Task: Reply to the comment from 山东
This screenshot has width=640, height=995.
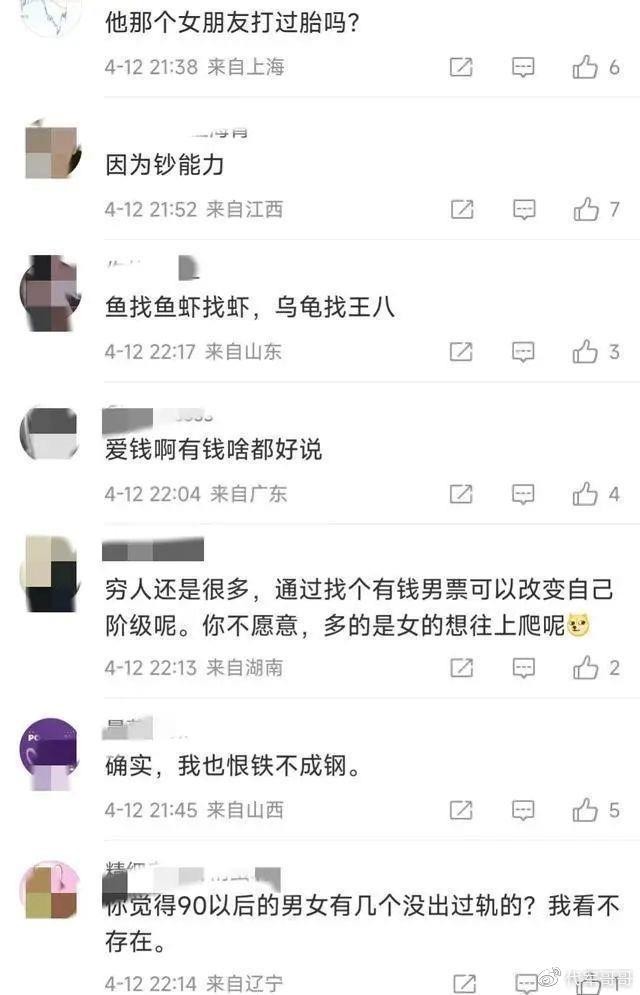Action: click(523, 351)
